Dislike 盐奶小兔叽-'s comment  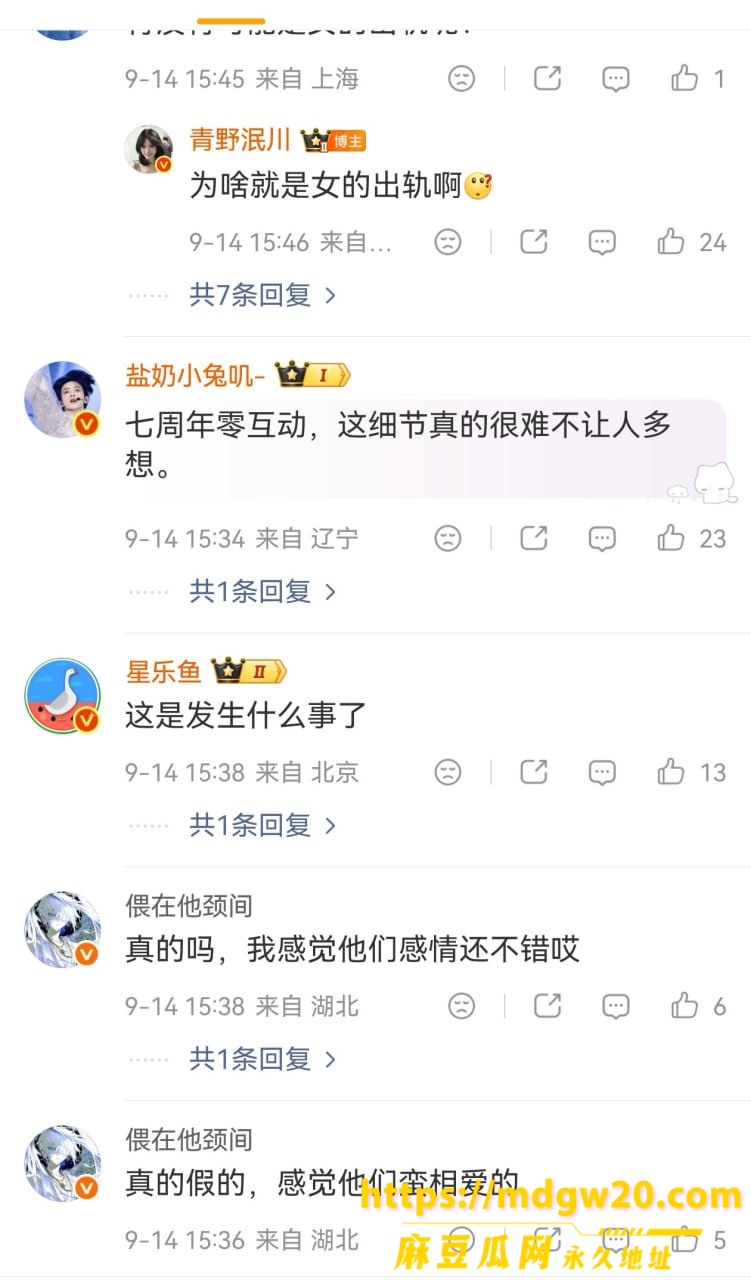448,538
